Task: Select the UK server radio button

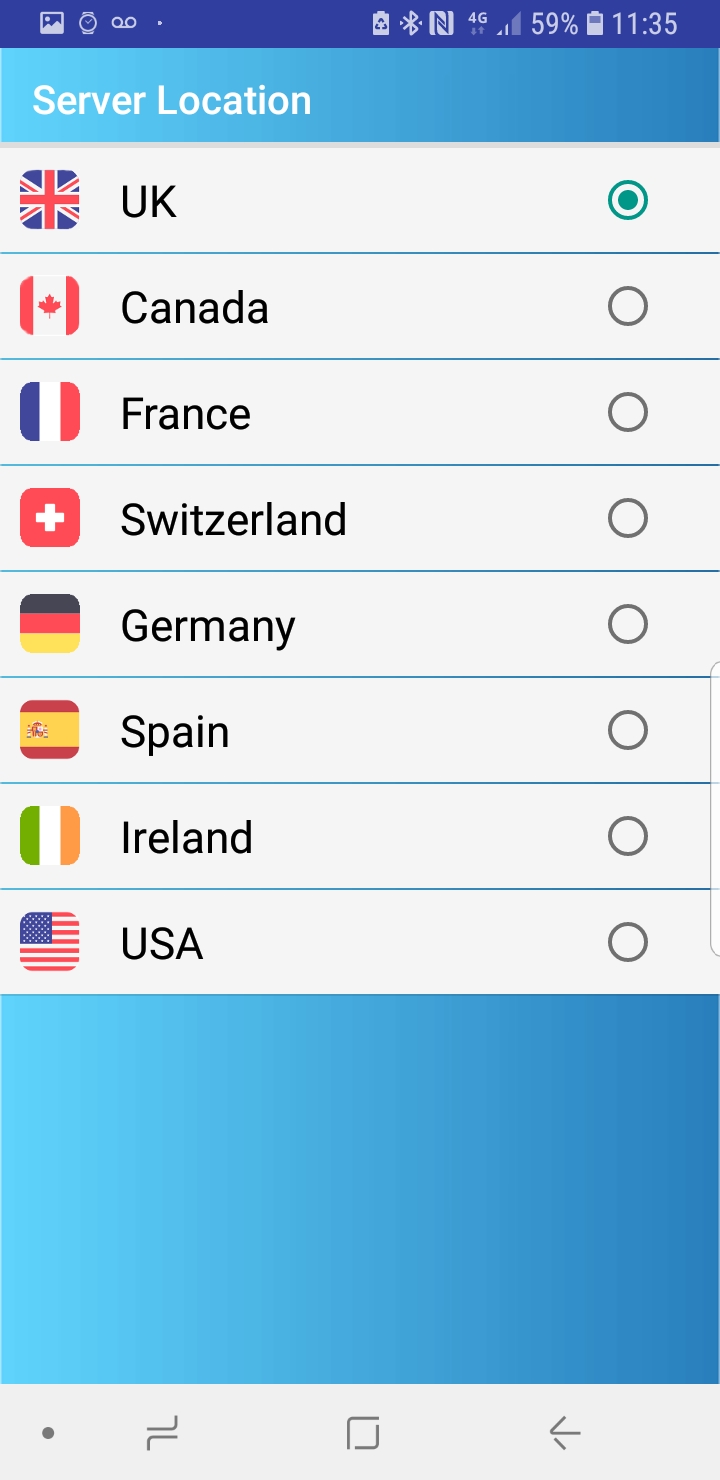Action: (x=628, y=200)
